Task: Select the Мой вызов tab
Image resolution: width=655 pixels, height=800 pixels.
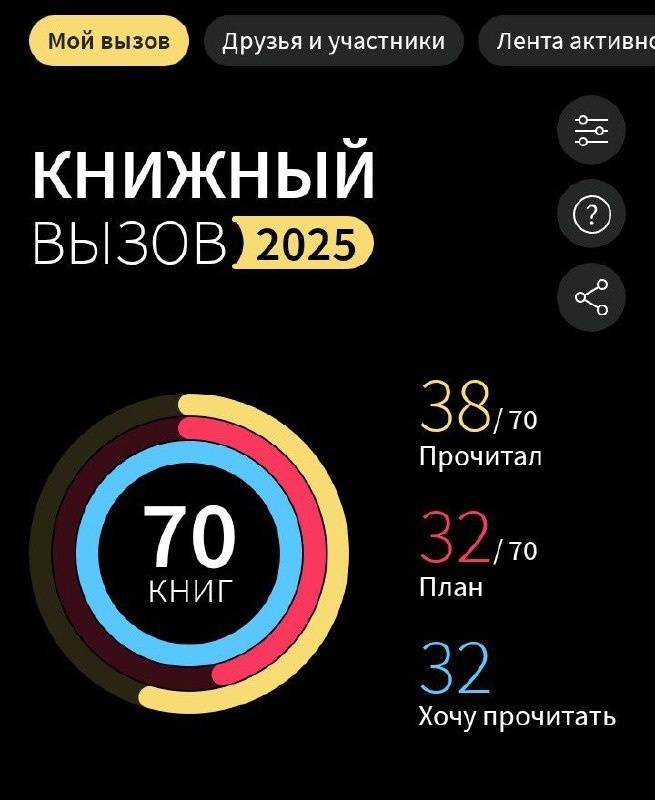Action: (108, 42)
